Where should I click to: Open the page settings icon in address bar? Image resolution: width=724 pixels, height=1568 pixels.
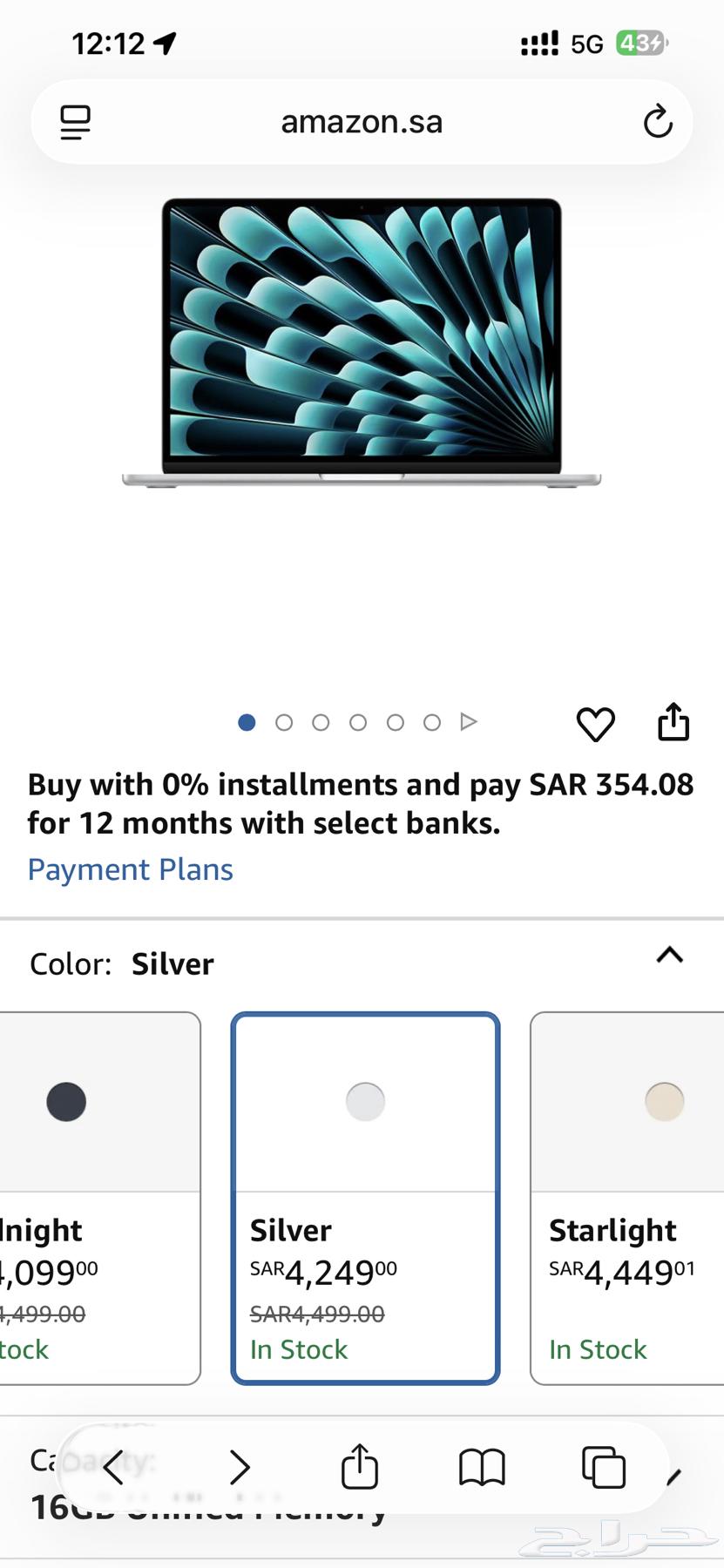click(x=75, y=122)
